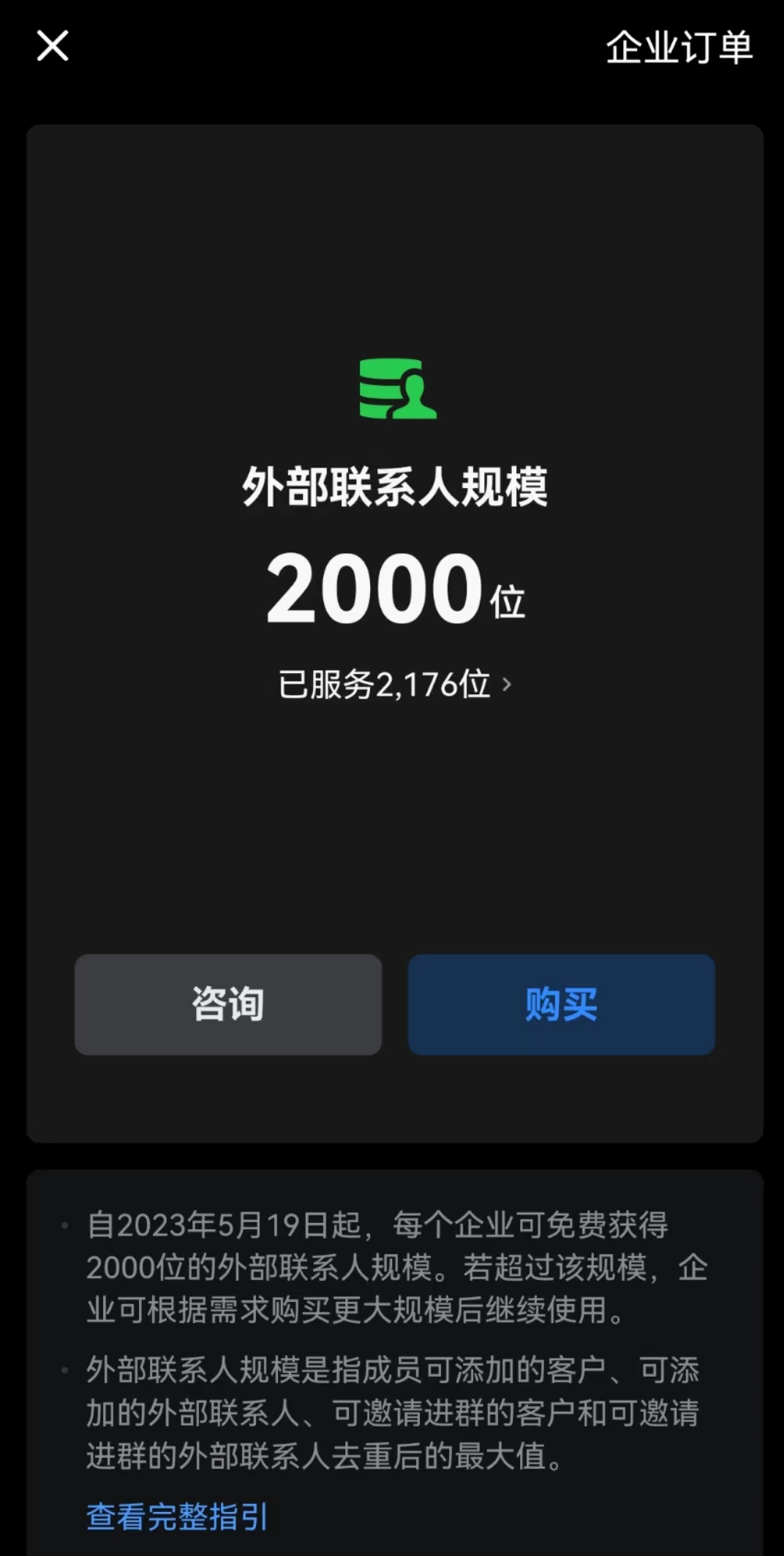Open the 已服务2,176位 served contacts details
The width and height of the screenshot is (784, 1556).
tap(395, 685)
